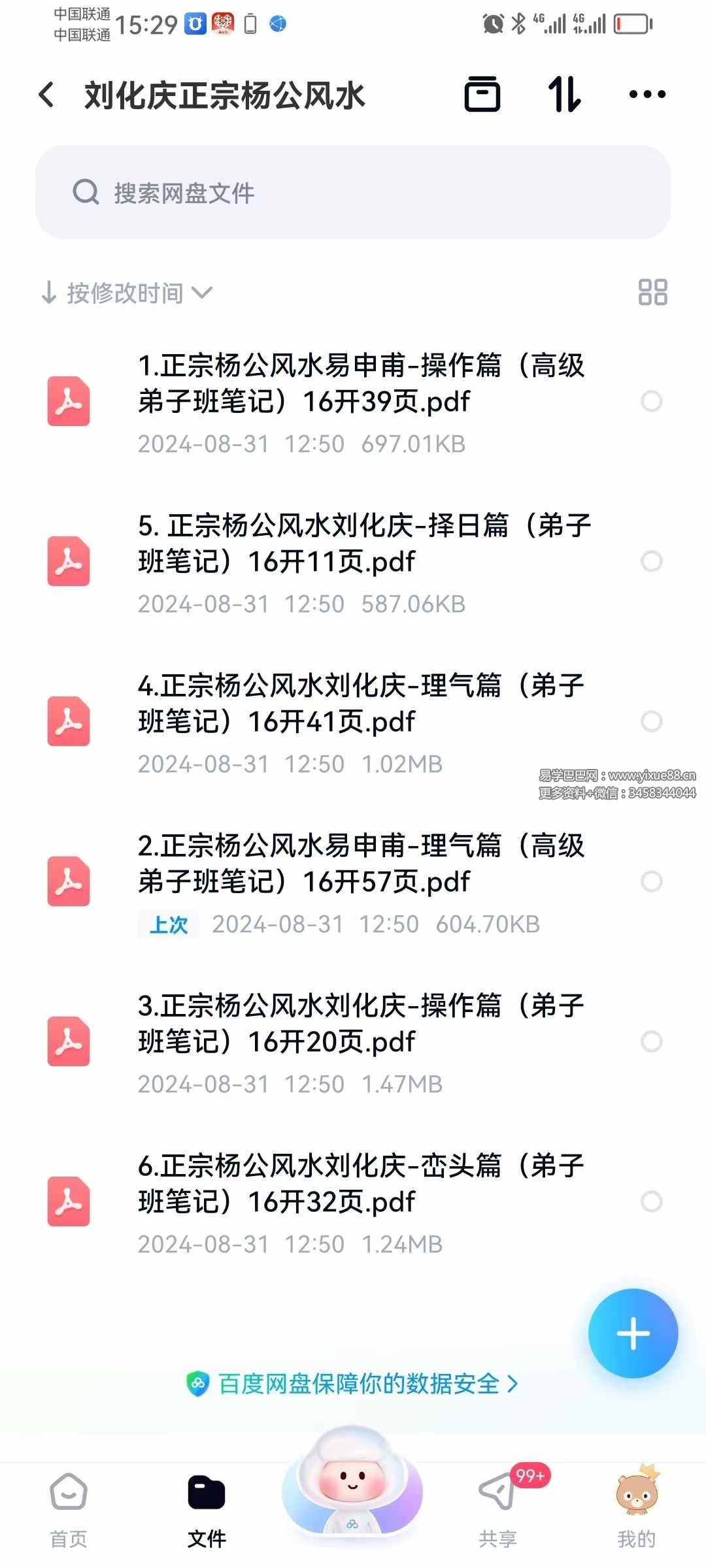The image size is (706, 1568).
Task: Select the circle beside 理气篇 41页 file
Action: (652, 722)
